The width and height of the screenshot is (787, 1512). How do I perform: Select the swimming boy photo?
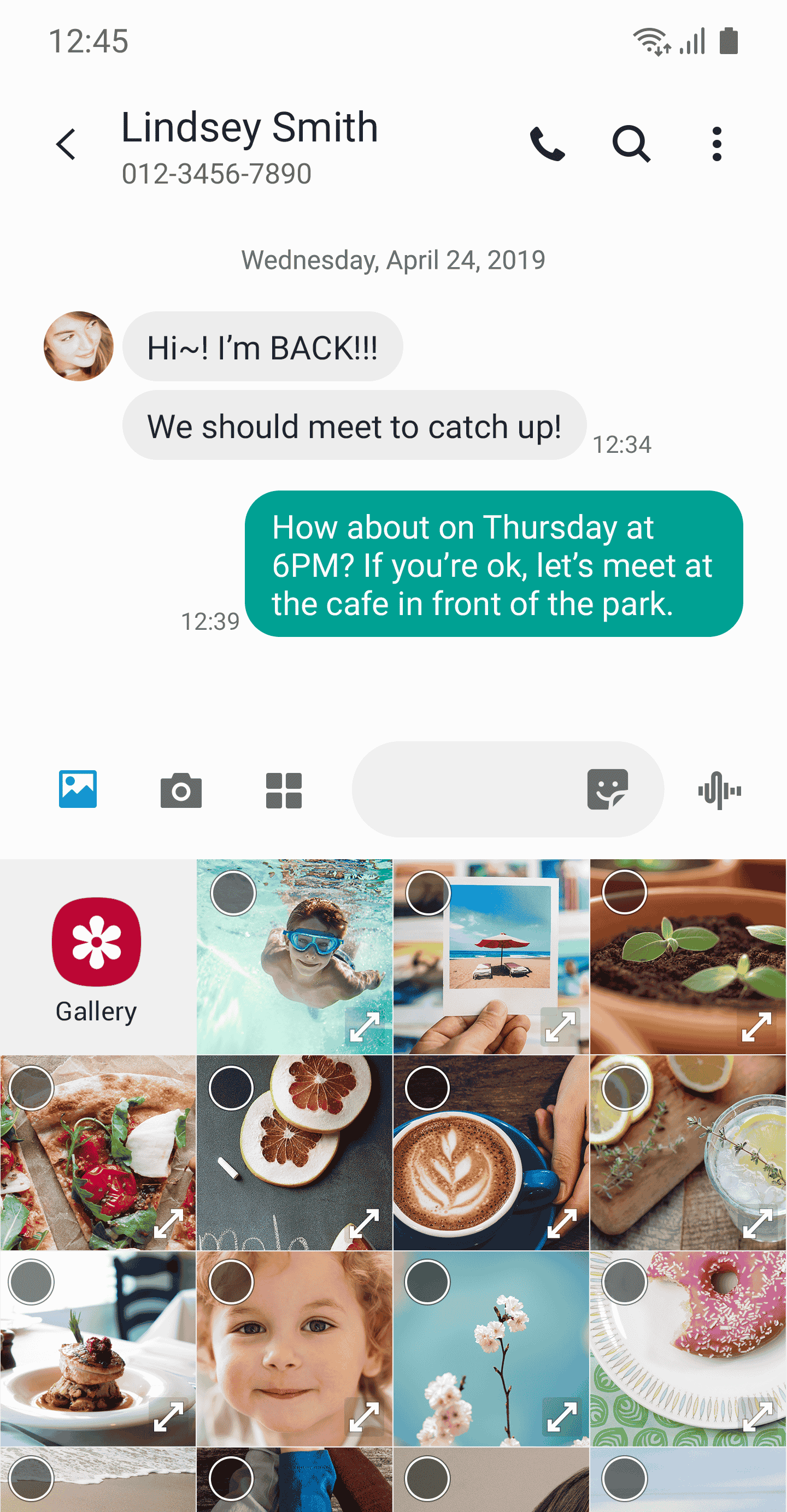pos(233,893)
